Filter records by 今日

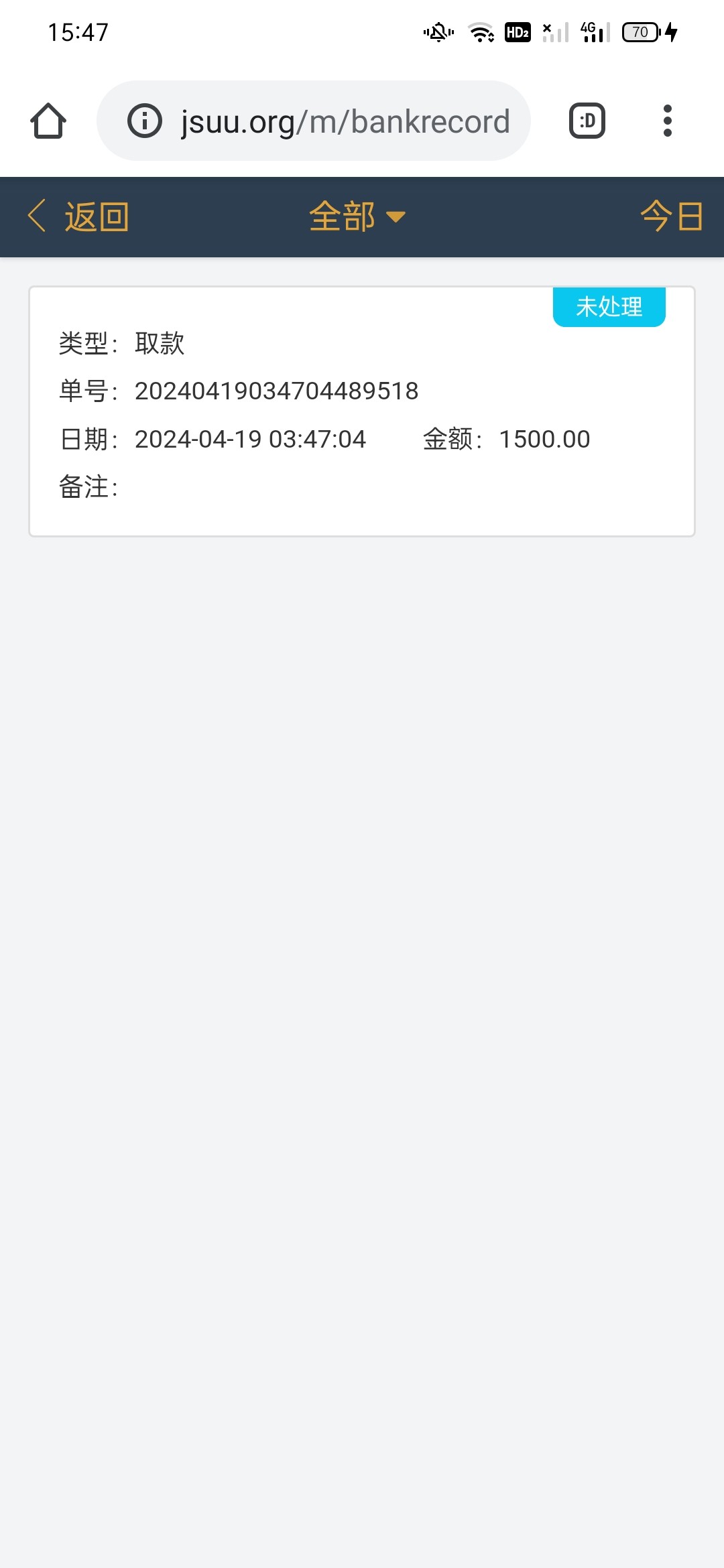[x=671, y=217]
